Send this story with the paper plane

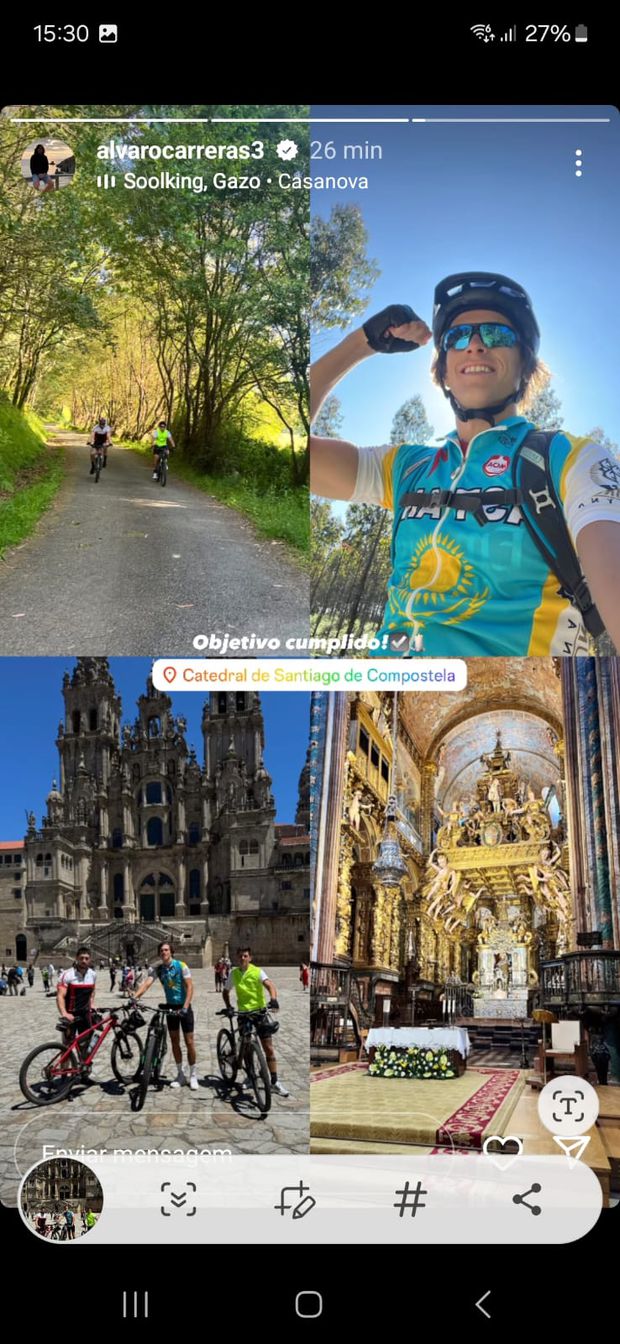(x=571, y=1151)
